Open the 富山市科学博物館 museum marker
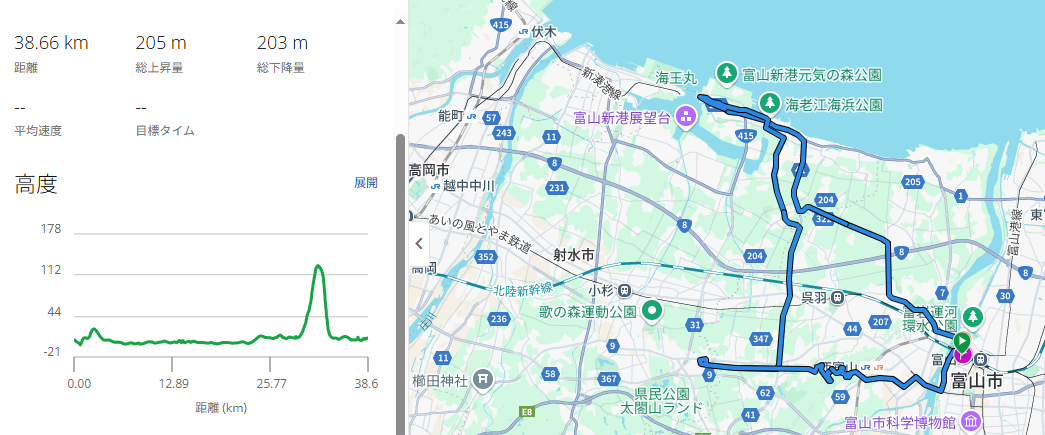This screenshot has width=1045, height=435. click(970, 424)
